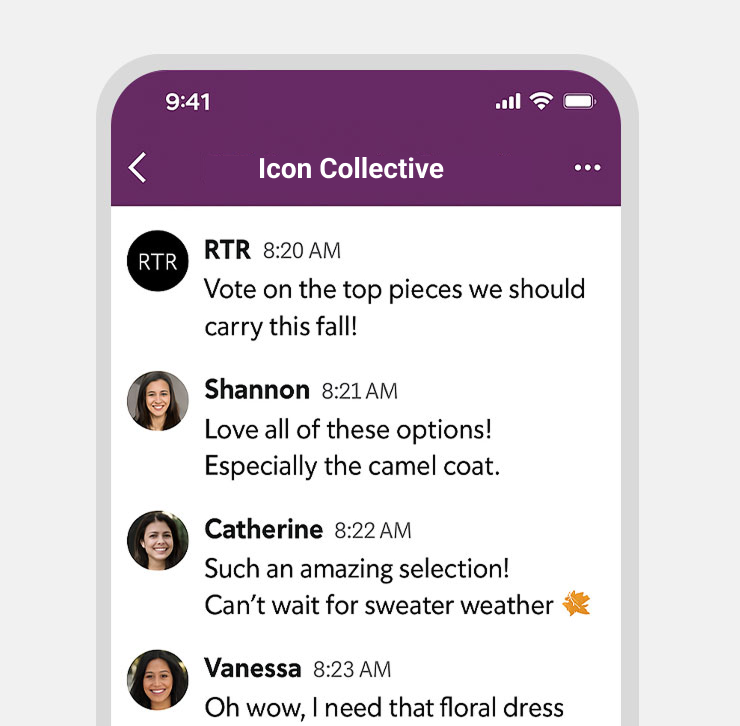Tap Vanessa's avatar

[158, 680]
